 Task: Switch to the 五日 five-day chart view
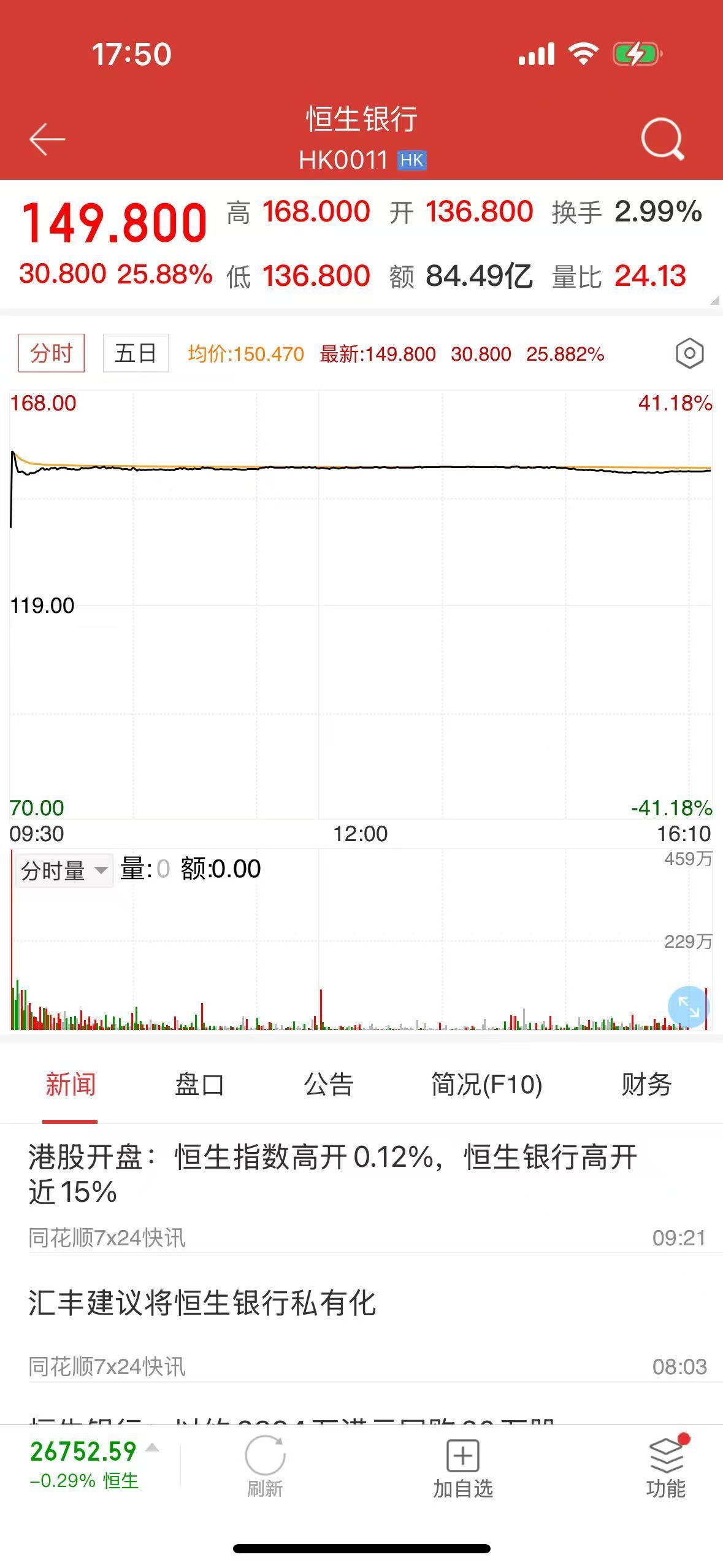click(136, 353)
